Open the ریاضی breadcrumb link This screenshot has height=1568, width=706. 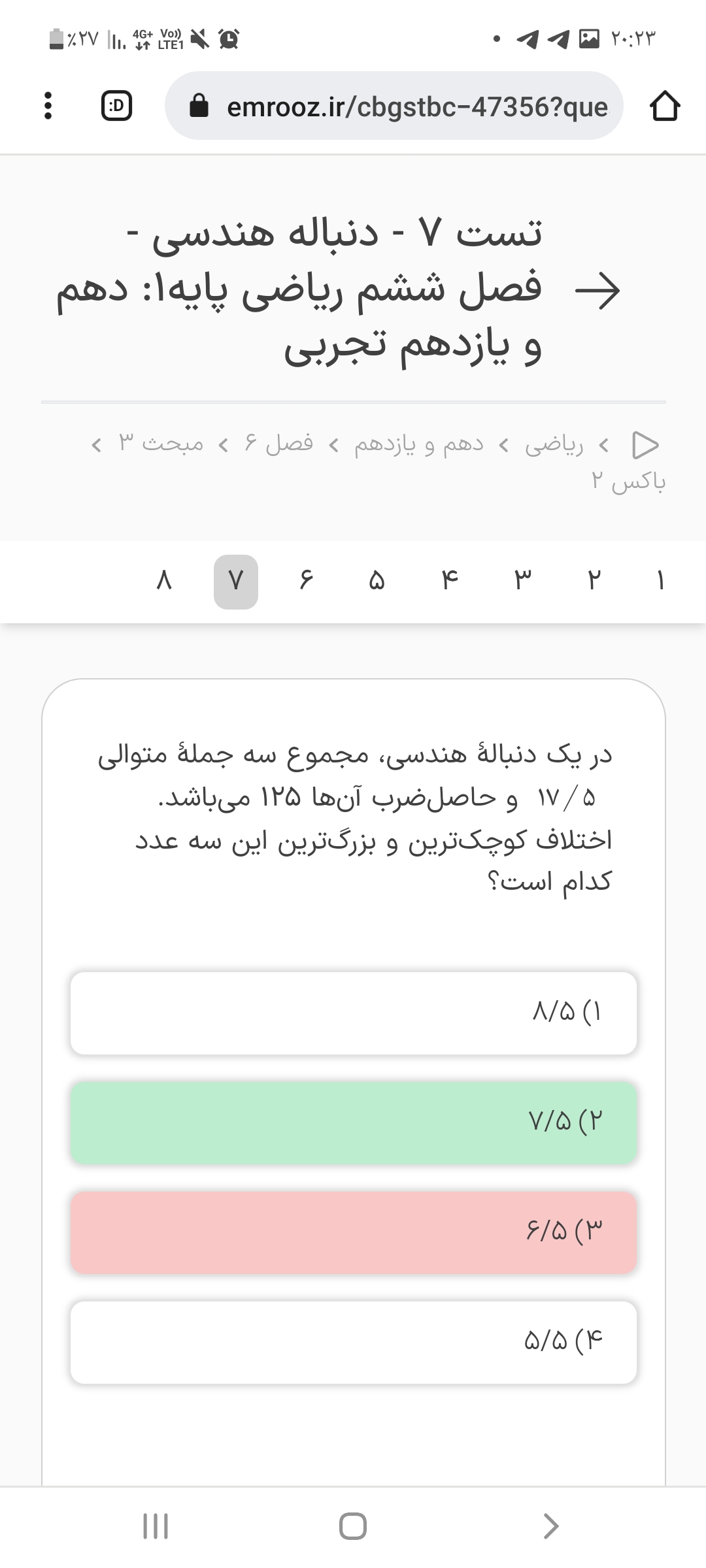tap(554, 444)
